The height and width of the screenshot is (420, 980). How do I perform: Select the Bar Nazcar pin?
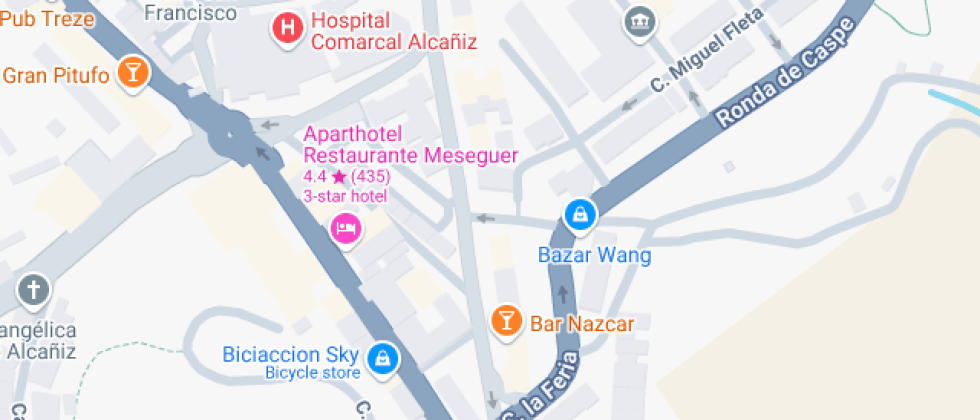(506, 322)
